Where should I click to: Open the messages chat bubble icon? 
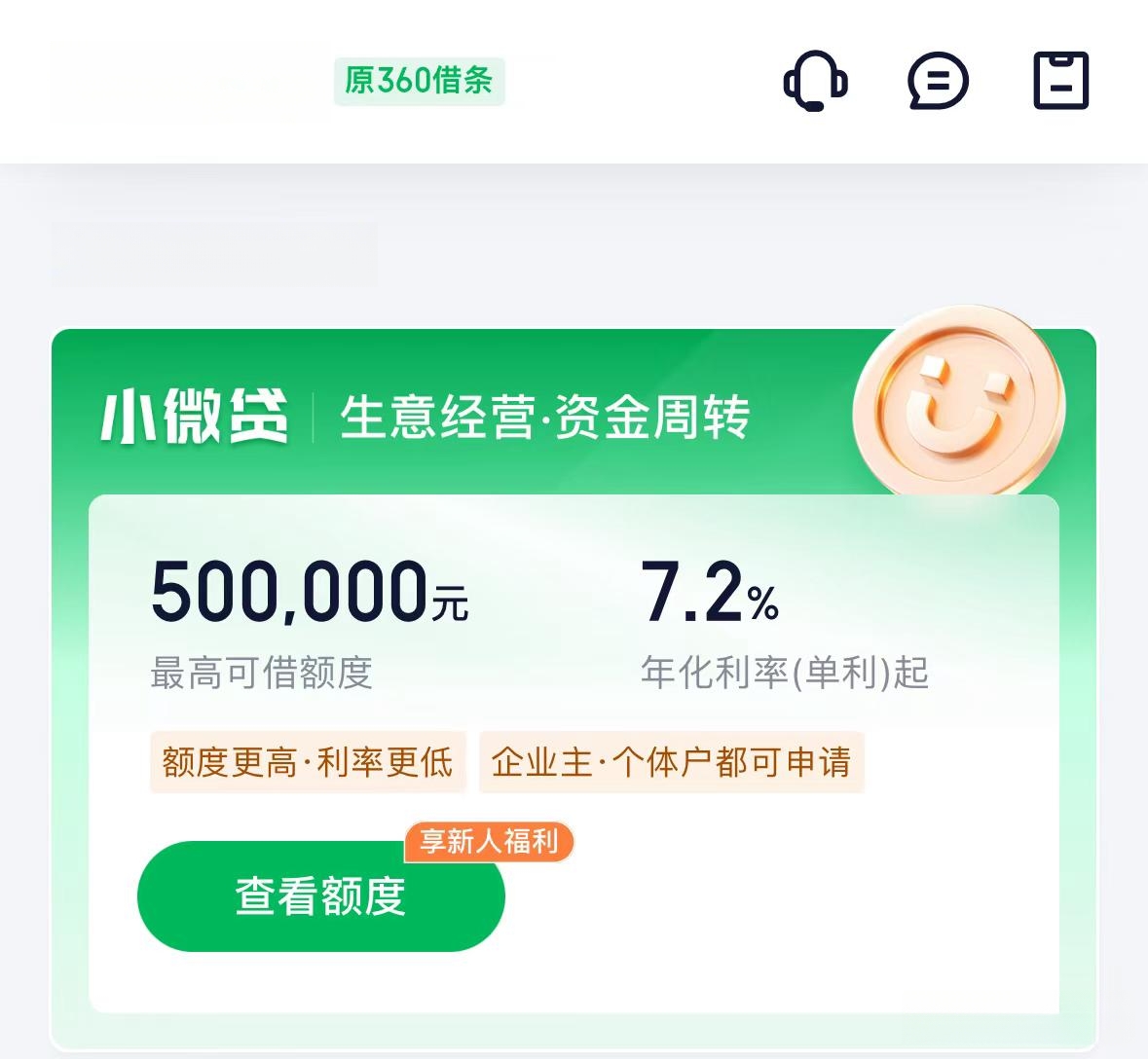(938, 81)
